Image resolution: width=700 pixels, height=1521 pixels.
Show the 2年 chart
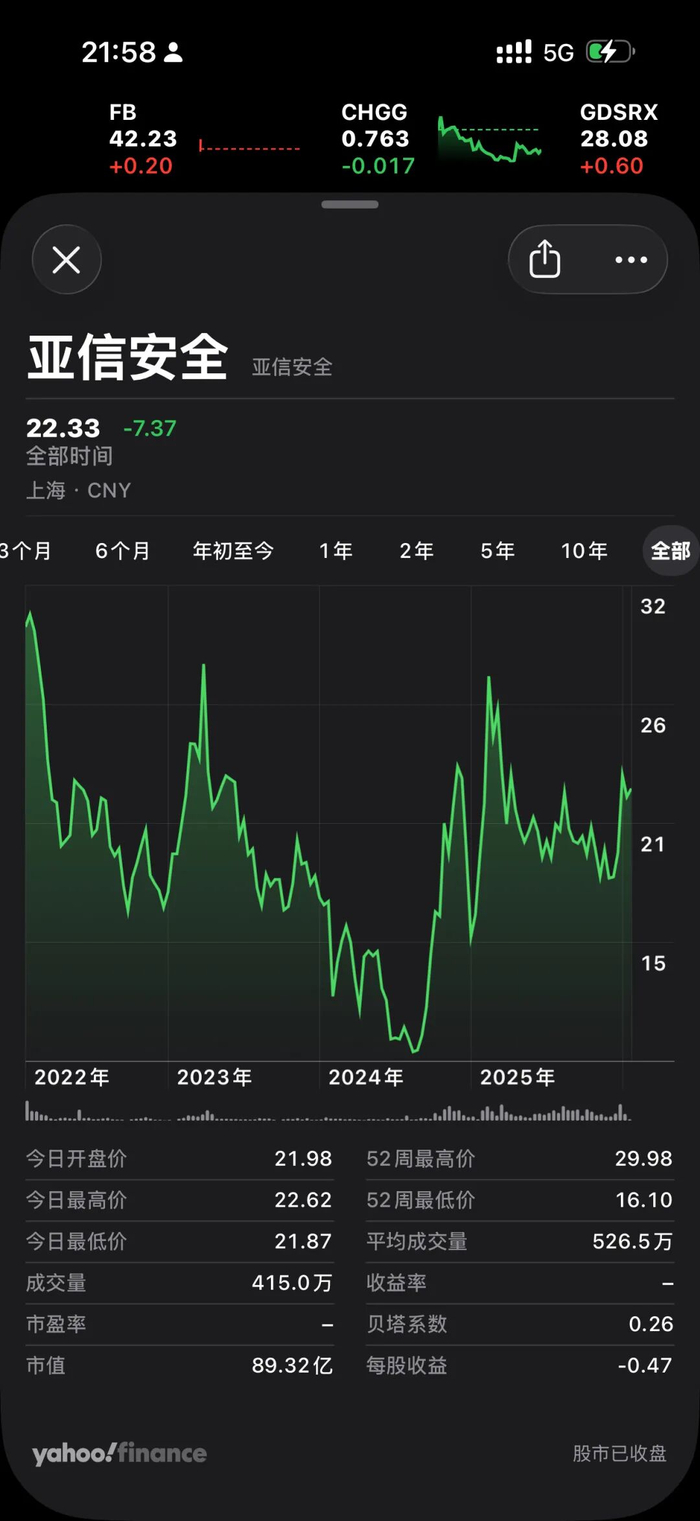(x=417, y=550)
